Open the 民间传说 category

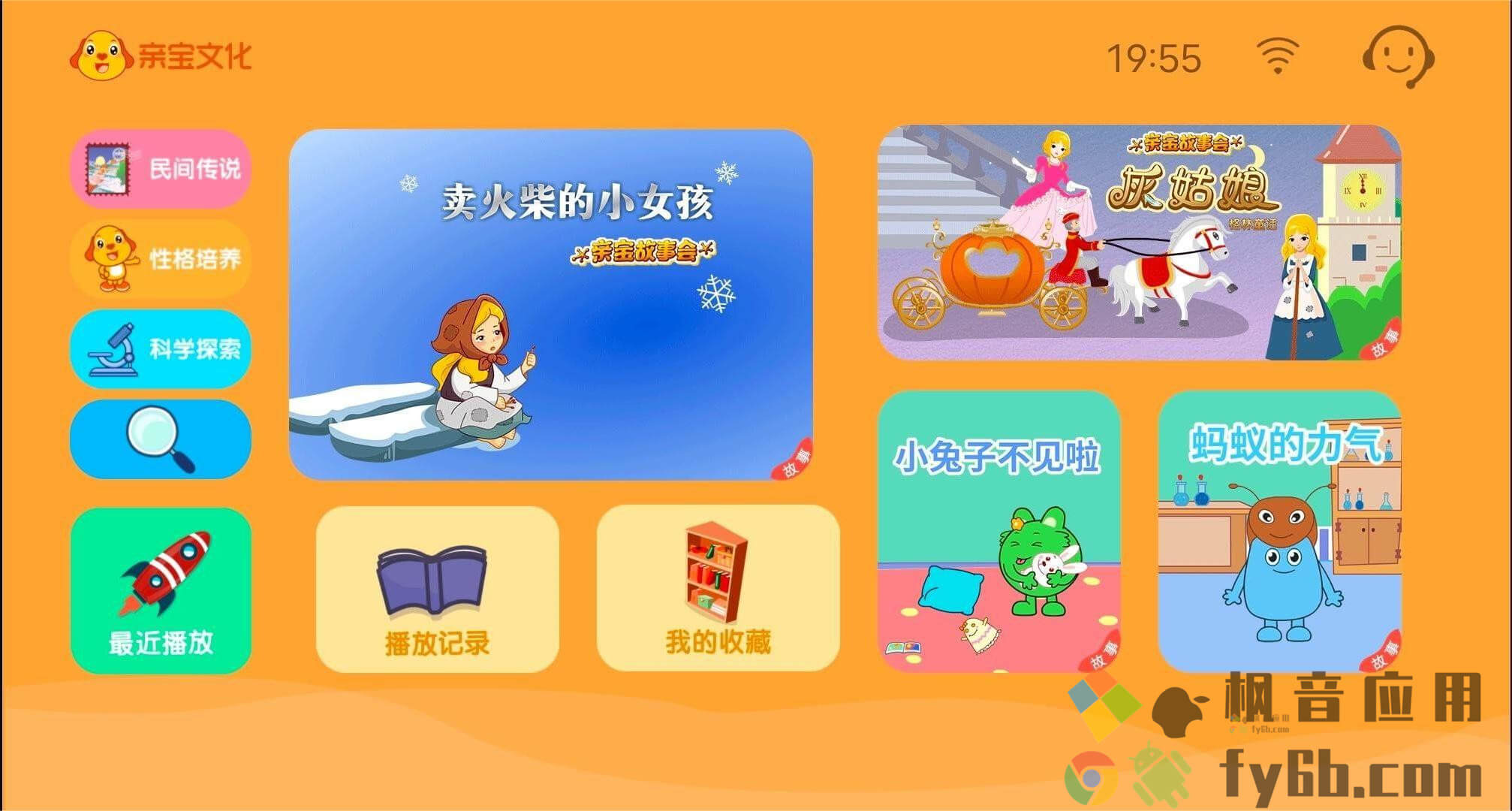(161, 169)
